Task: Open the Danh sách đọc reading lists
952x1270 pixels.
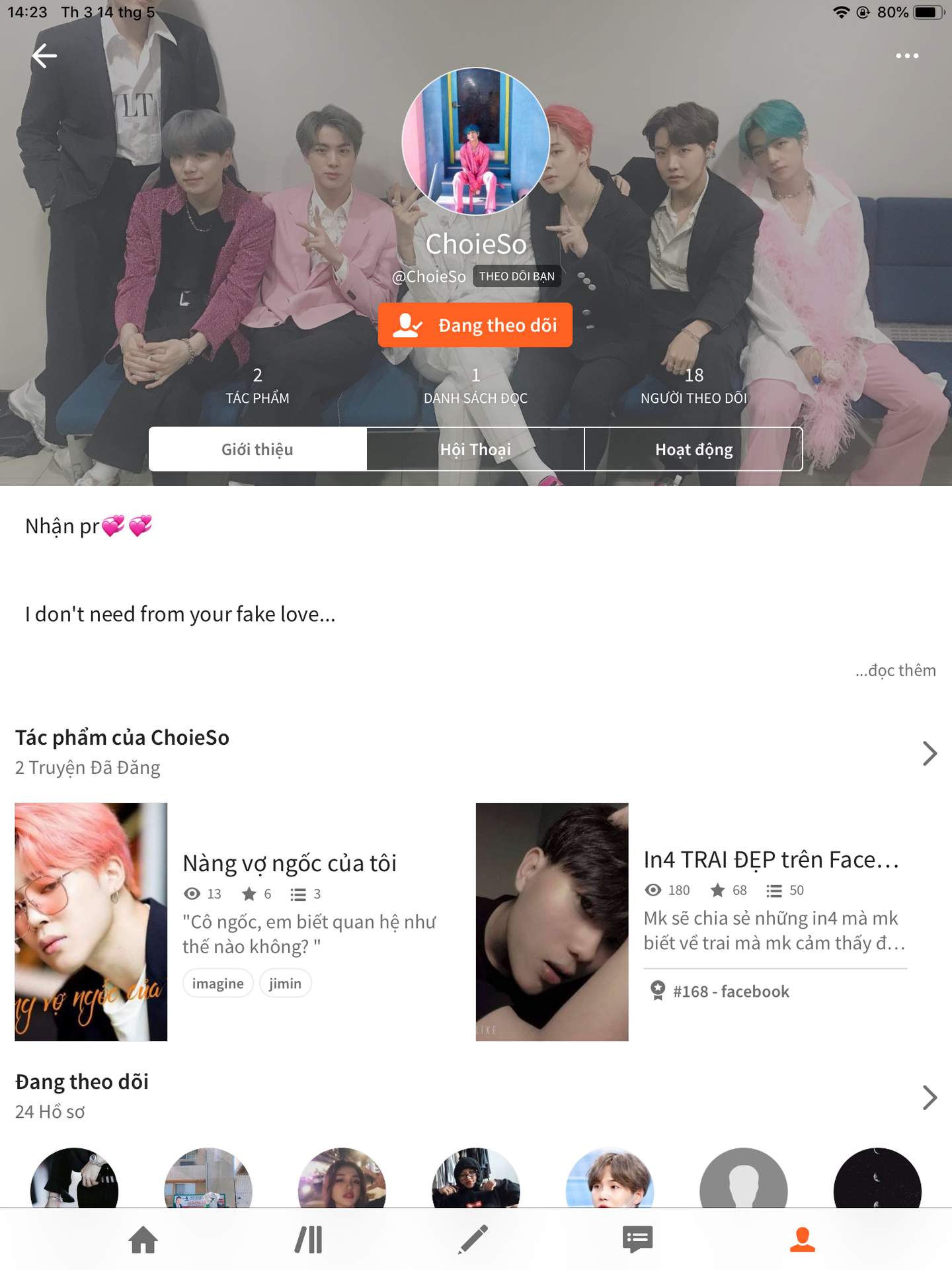Action: (x=475, y=385)
